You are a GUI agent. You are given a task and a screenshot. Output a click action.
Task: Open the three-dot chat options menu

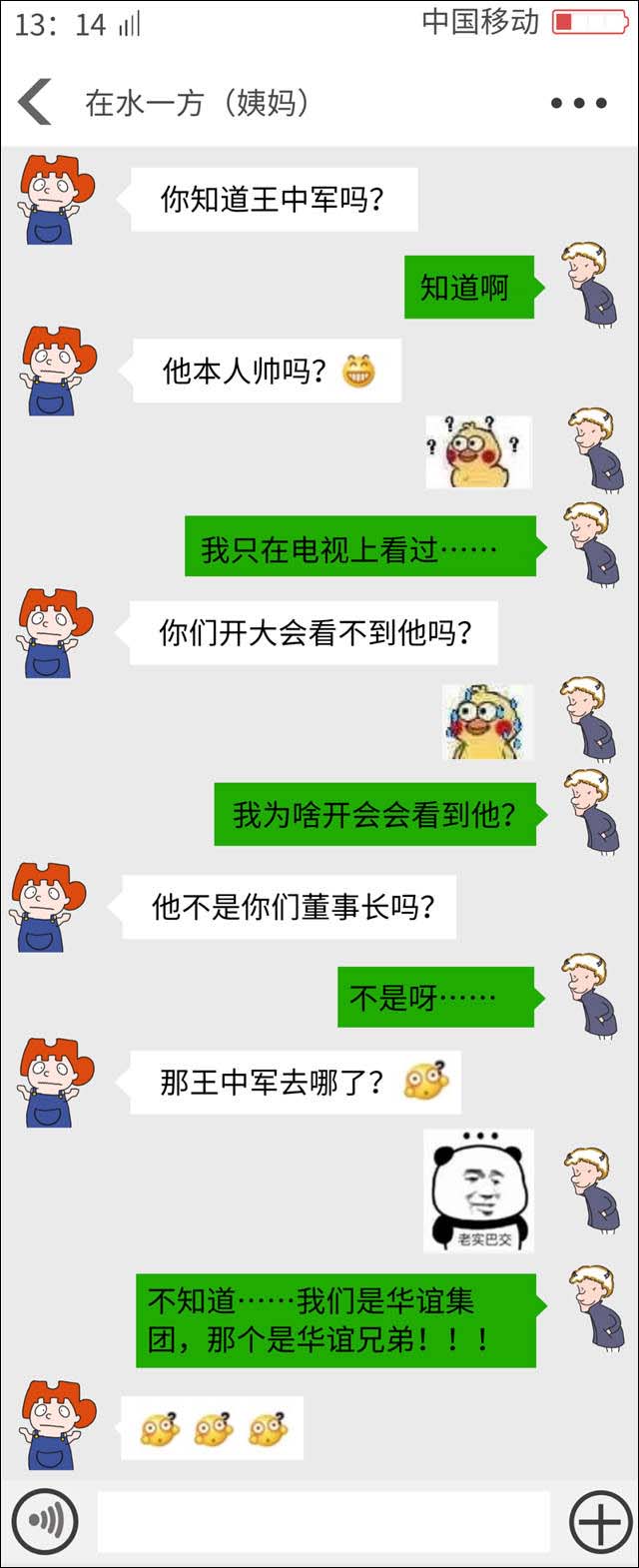tap(578, 103)
